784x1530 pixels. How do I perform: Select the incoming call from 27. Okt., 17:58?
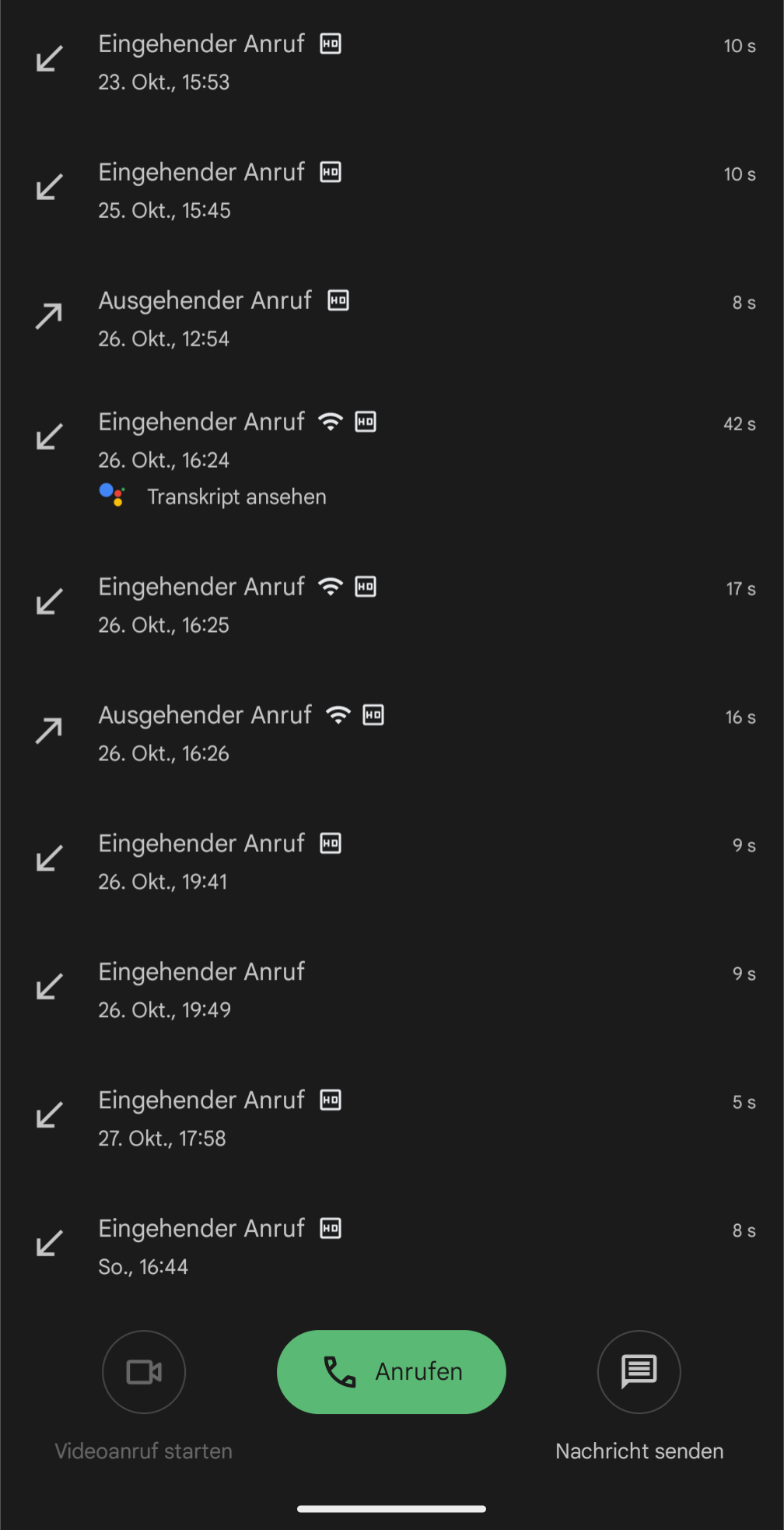pos(392,1118)
